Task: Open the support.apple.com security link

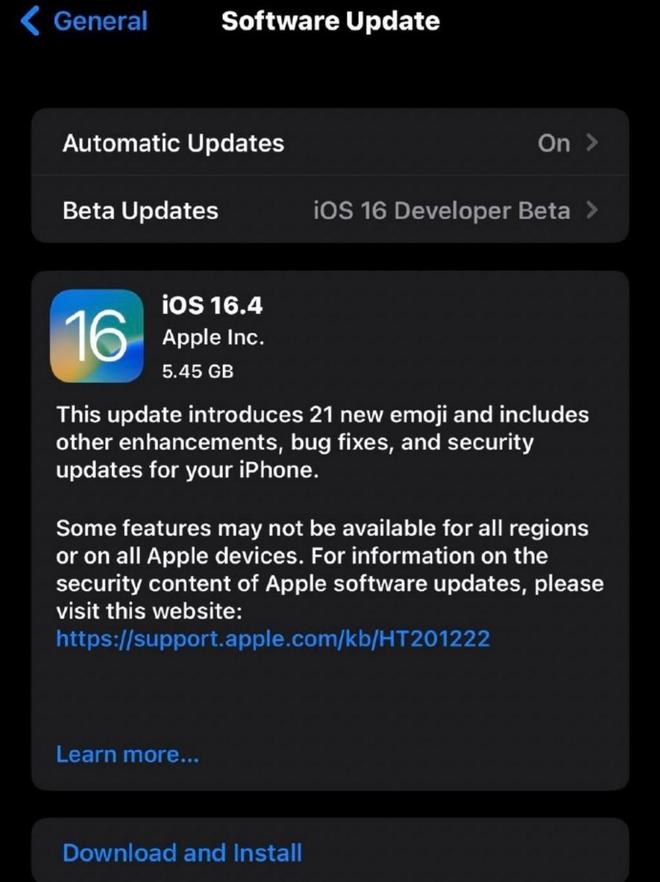Action: pos(273,637)
